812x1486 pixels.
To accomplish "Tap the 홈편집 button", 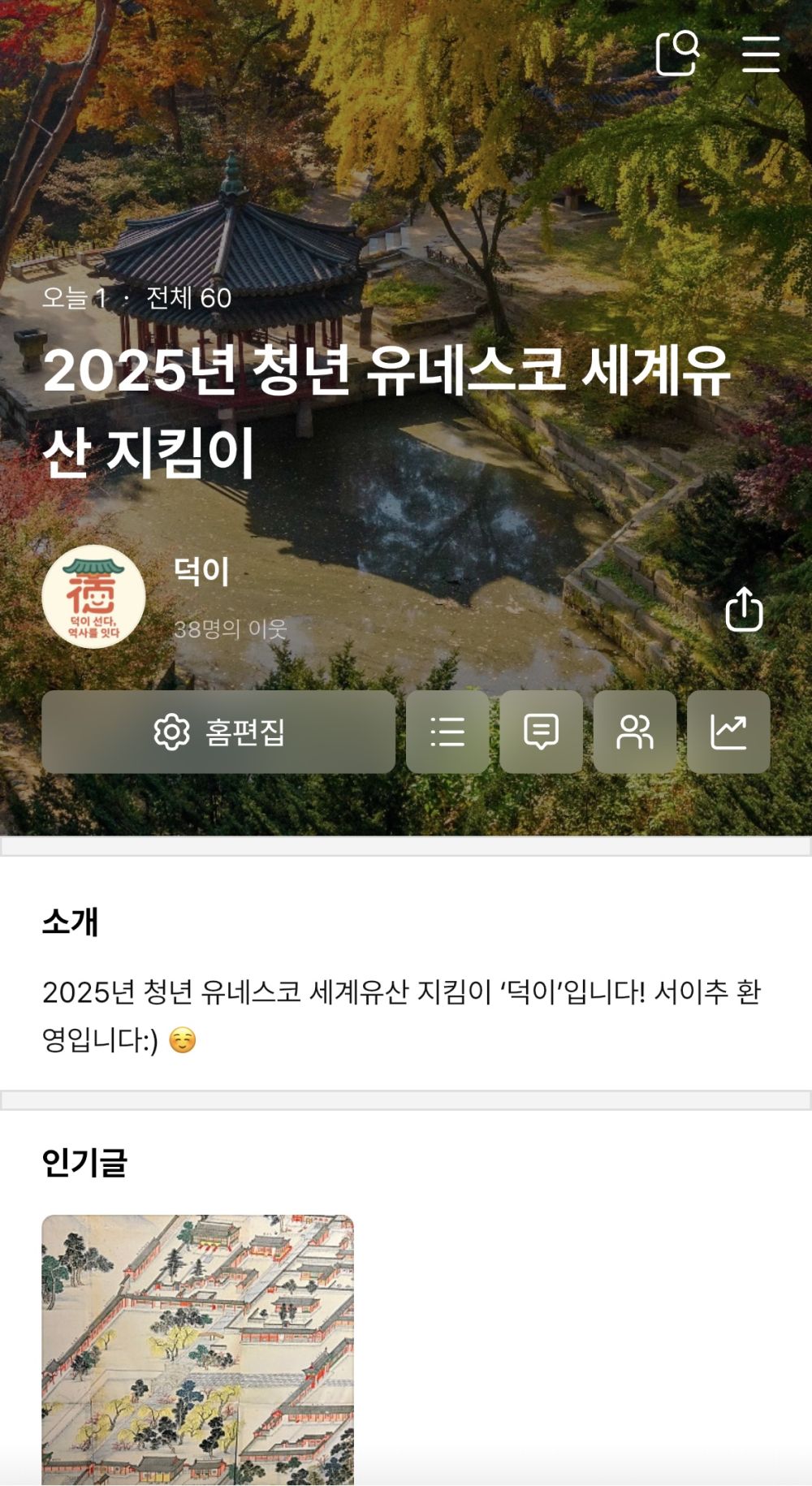I will [218, 732].
